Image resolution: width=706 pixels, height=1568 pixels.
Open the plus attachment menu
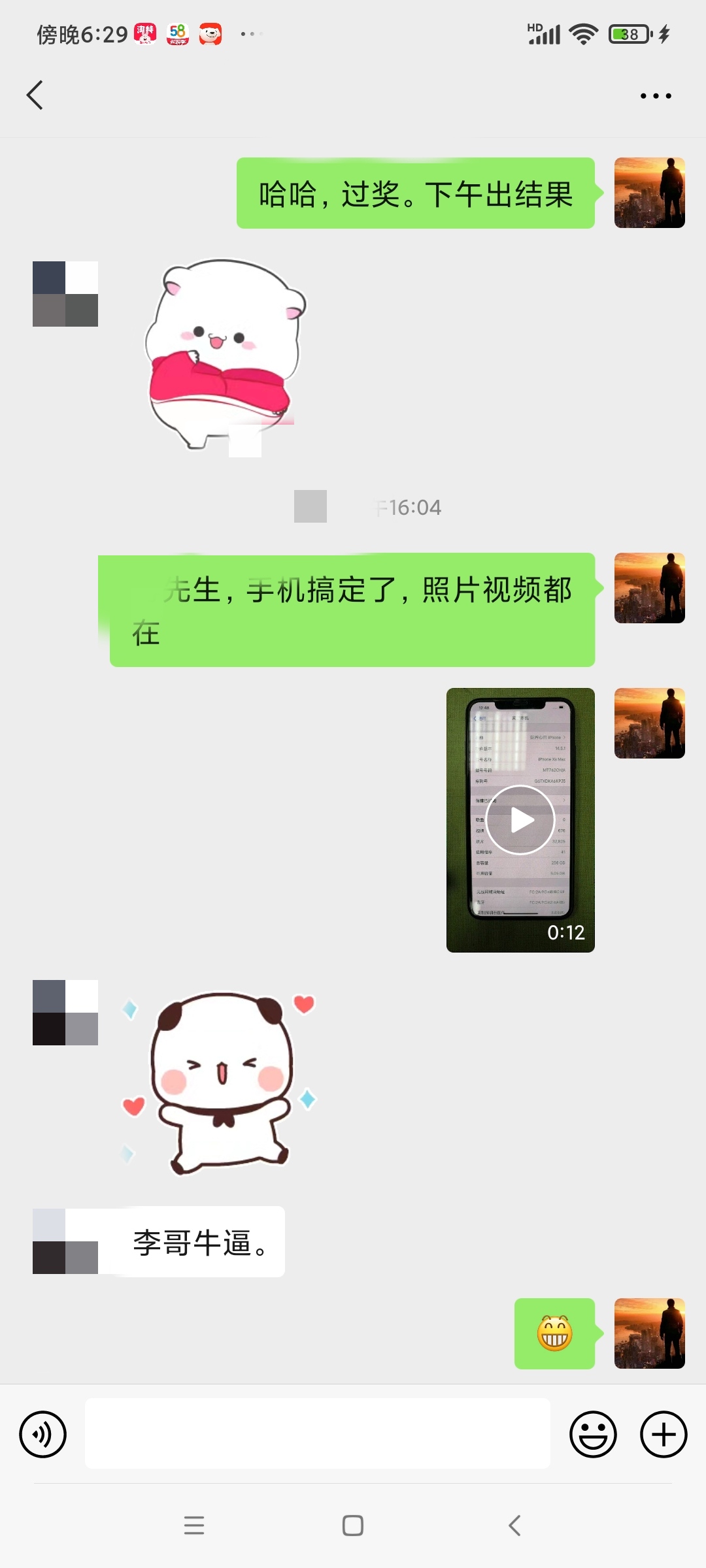pyautogui.click(x=663, y=1434)
